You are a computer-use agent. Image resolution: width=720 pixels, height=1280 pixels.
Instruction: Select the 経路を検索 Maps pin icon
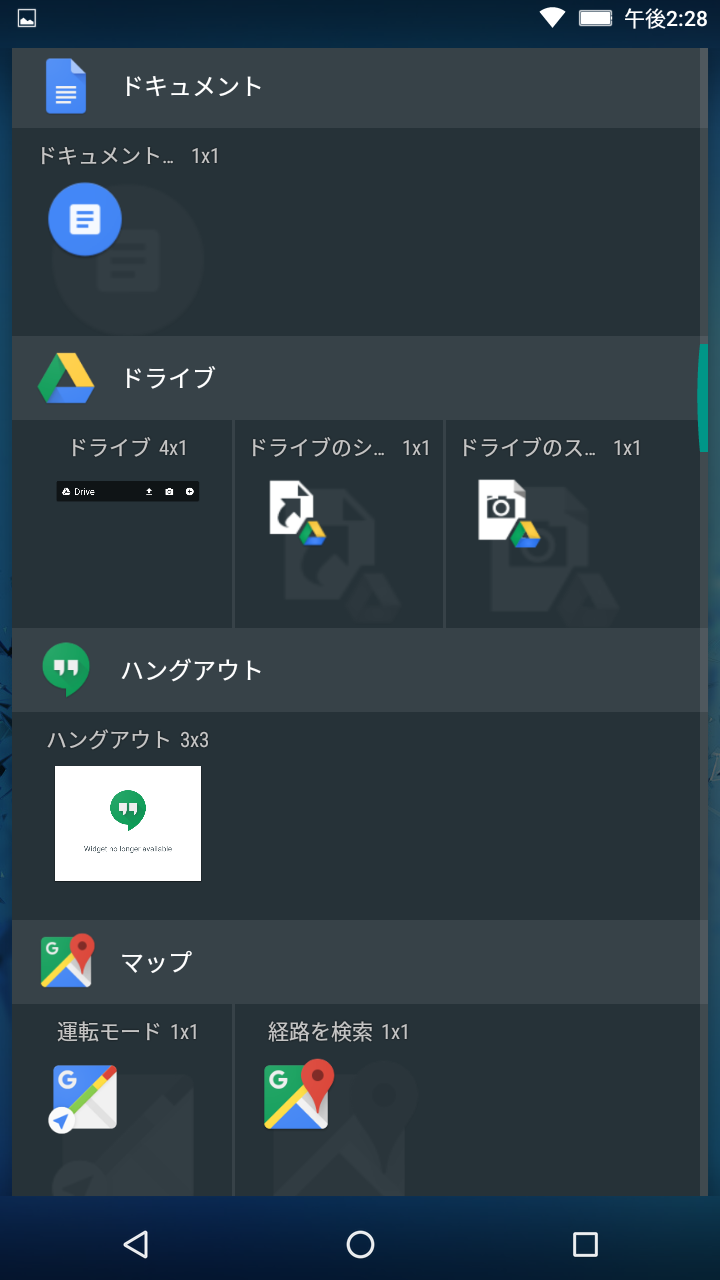[x=297, y=1095]
